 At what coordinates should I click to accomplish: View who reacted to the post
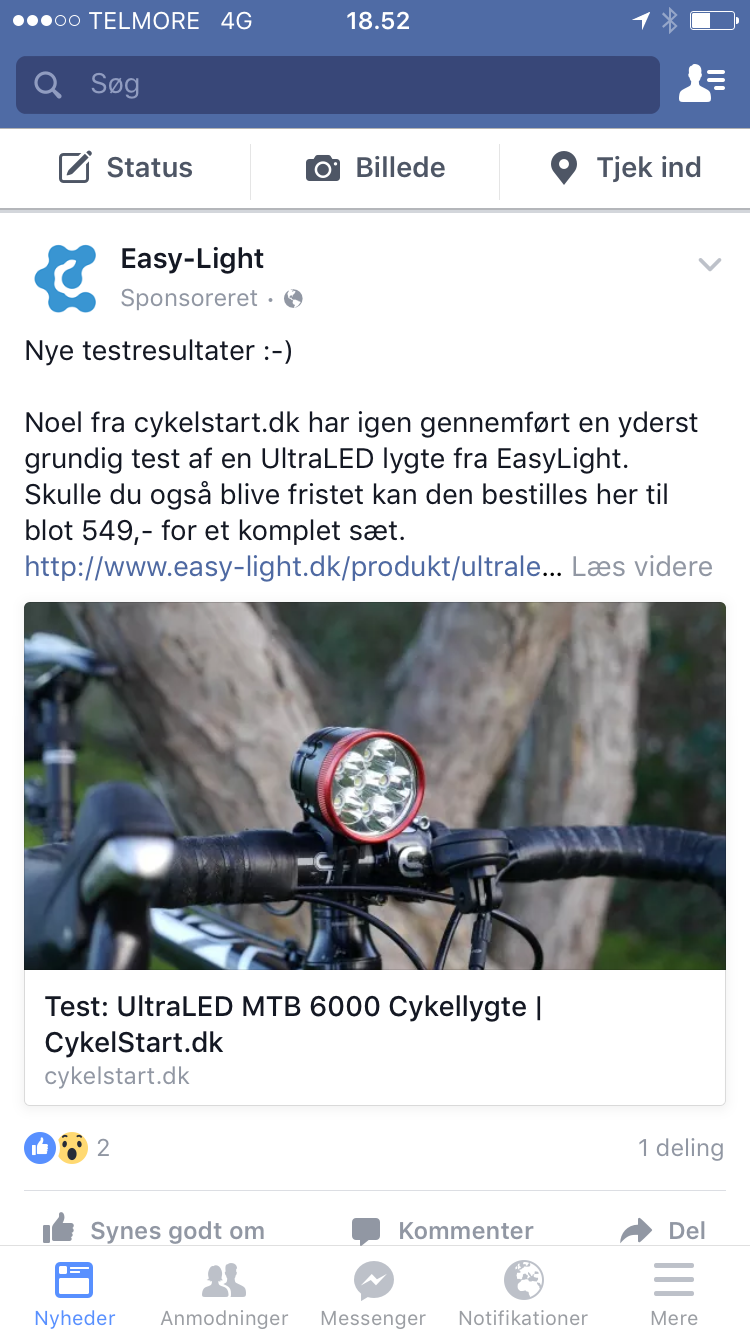coord(67,1148)
